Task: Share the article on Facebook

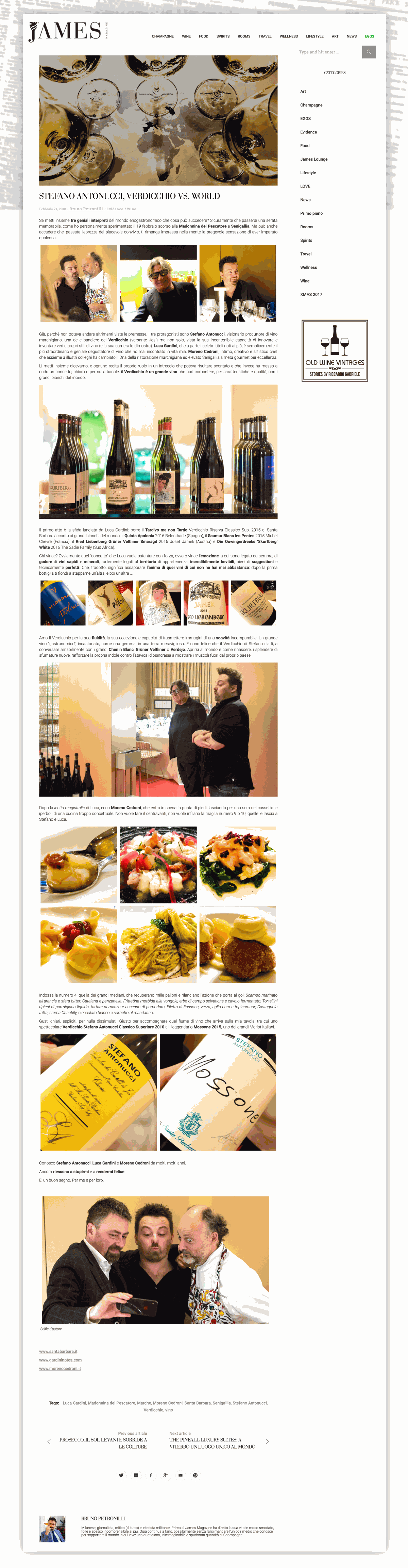Action: click(x=151, y=1475)
